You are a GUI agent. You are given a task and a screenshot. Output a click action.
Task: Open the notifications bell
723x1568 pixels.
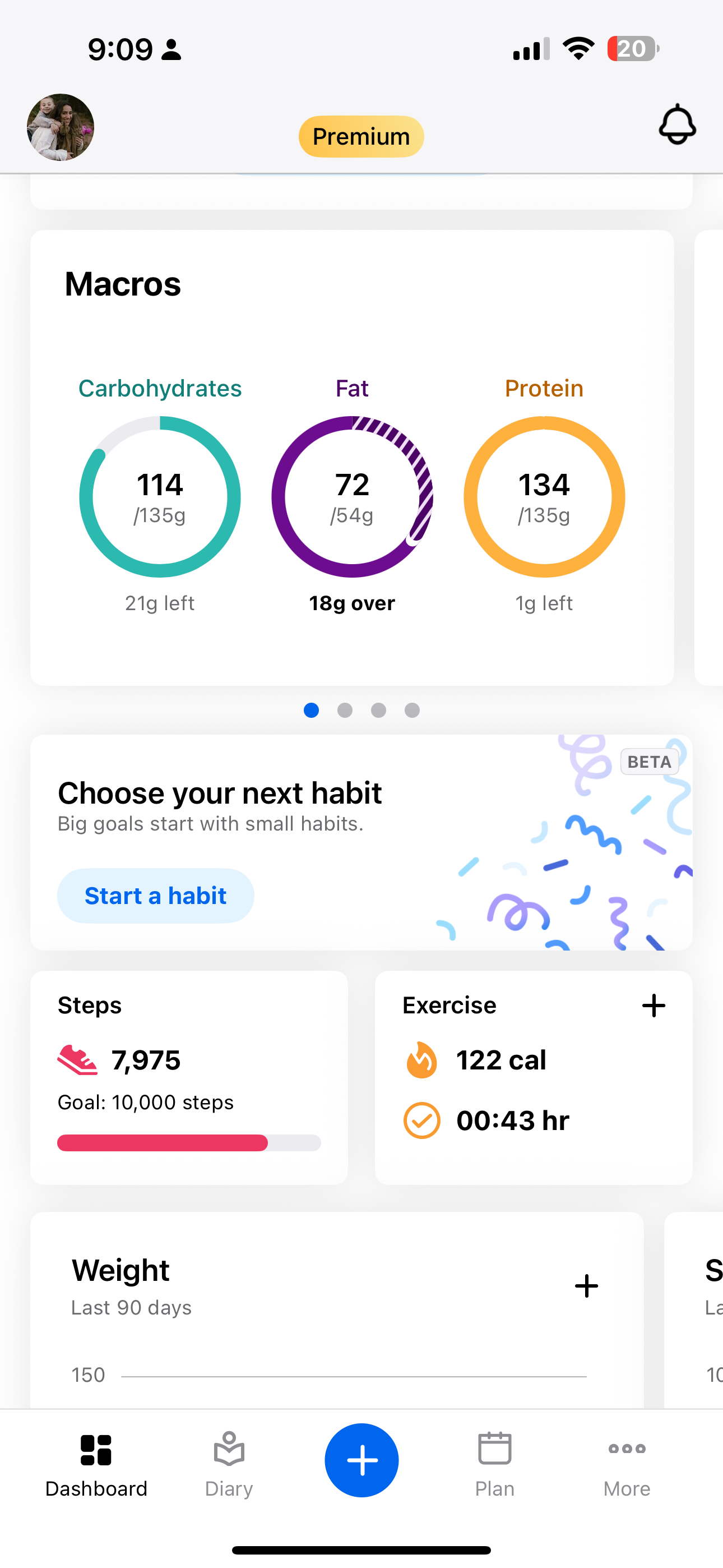[x=676, y=125]
